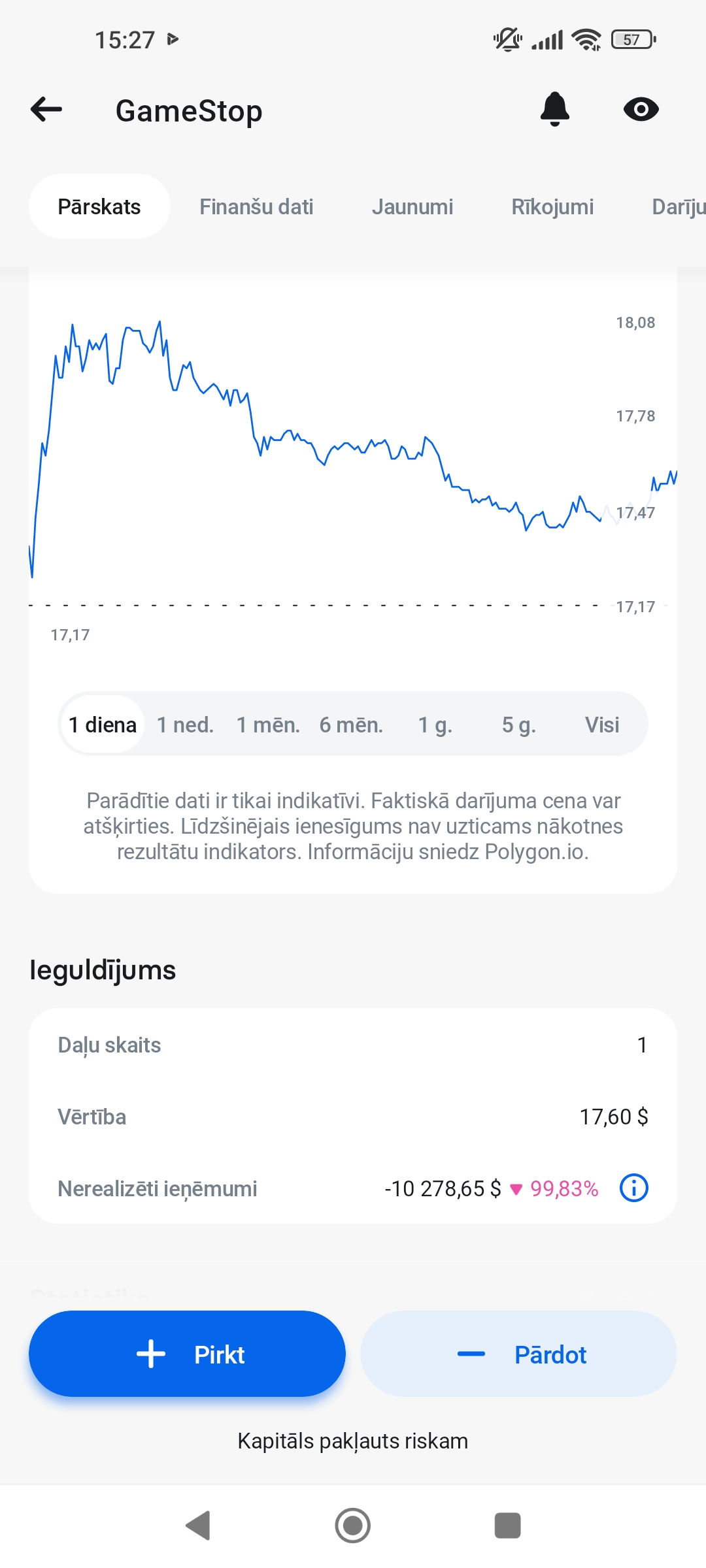Choose the 6 mēn. price history view
The width and height of the screenshot is (706, 1568).
pos(351,724)
